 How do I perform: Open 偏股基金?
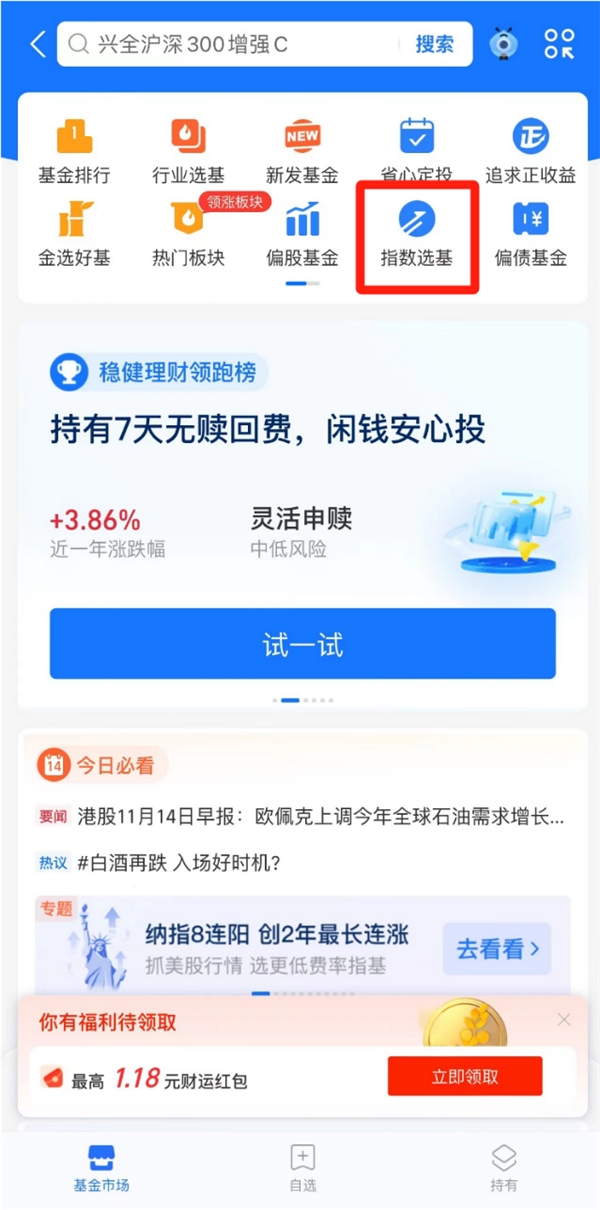pos(302,236)
